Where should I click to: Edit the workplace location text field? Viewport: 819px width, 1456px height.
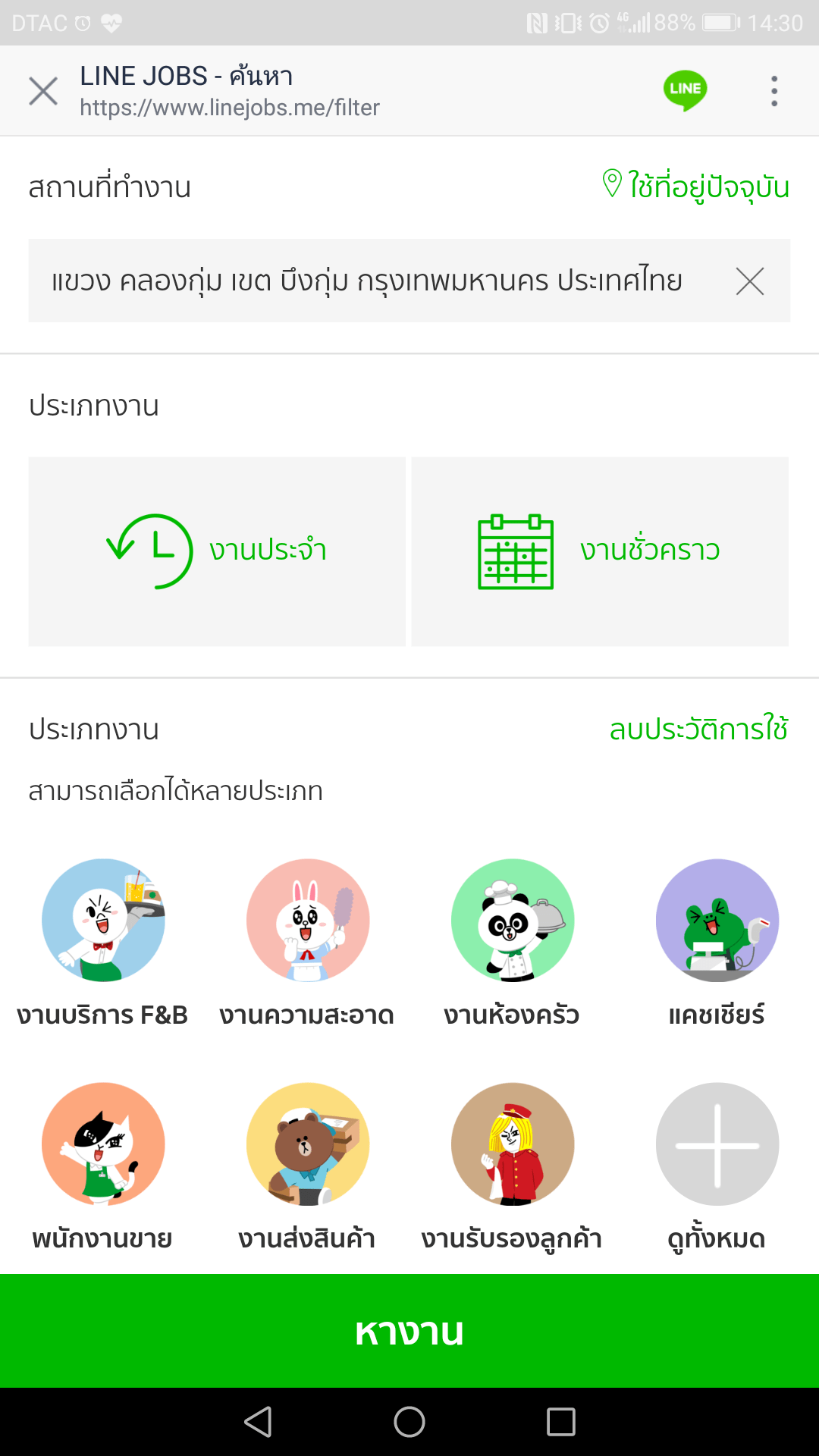(x=367, y=281)
